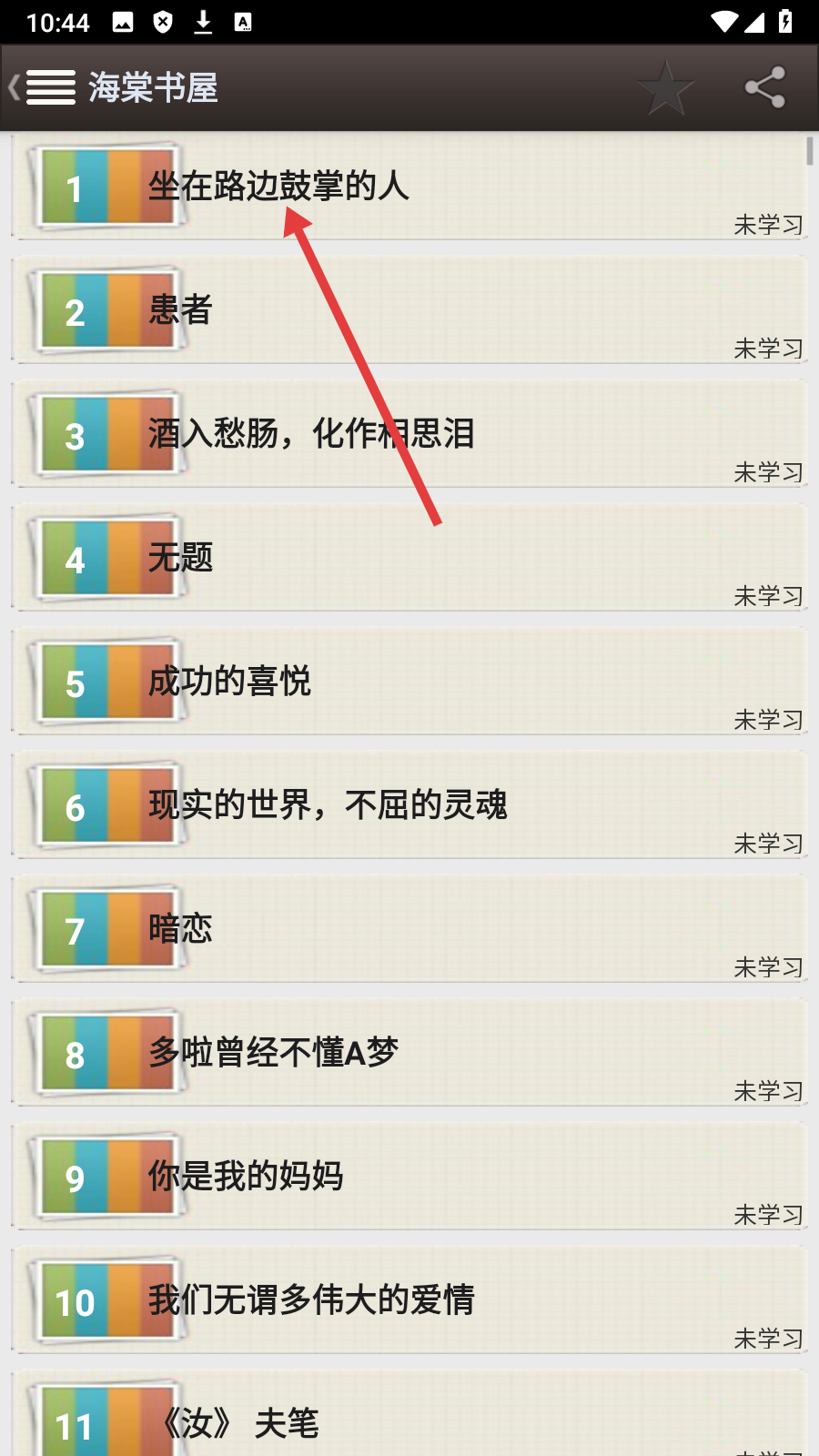Tap the star favorite icon
Viewport: 819px width, 1456px height.
click(666, 88)
